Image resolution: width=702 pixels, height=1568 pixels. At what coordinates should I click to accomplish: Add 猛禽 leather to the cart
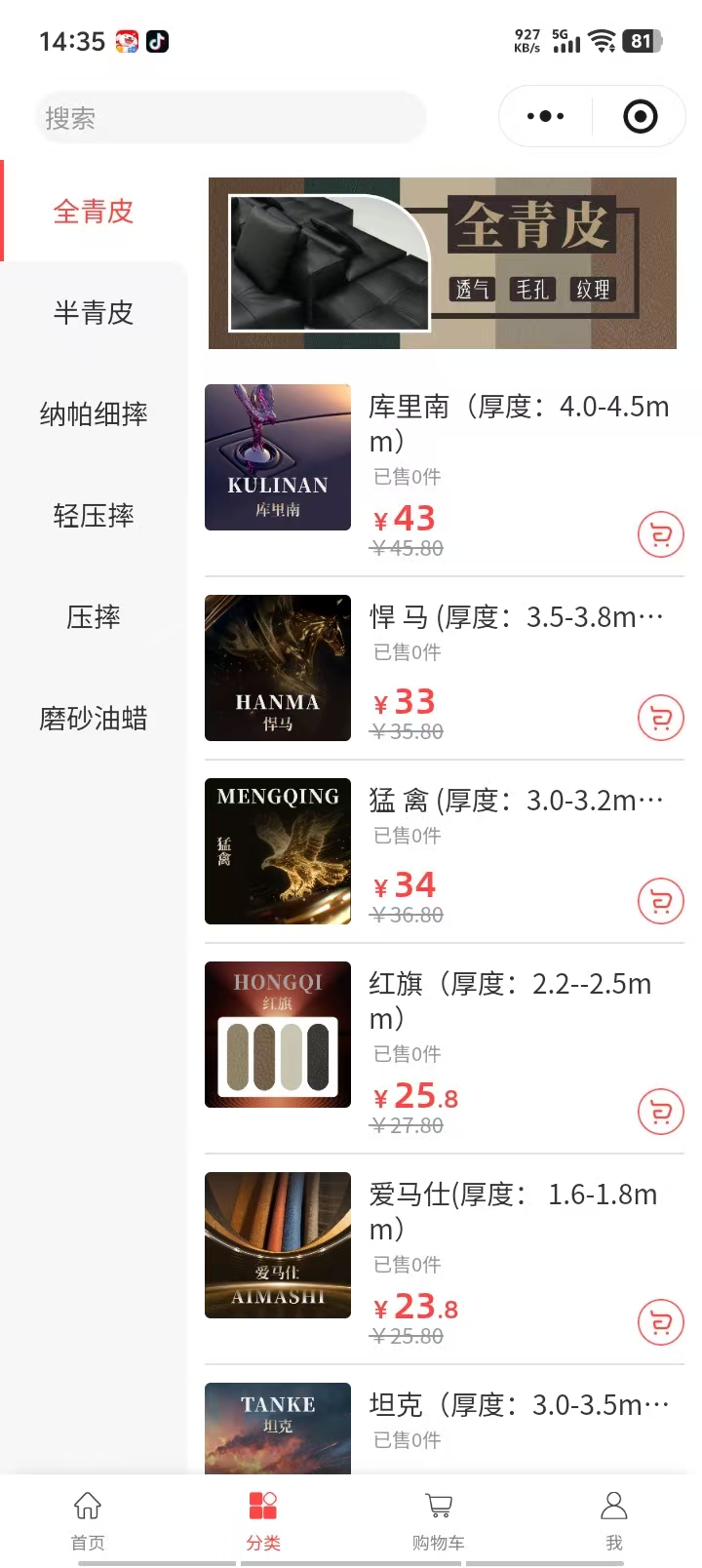(x=660, y=901)
